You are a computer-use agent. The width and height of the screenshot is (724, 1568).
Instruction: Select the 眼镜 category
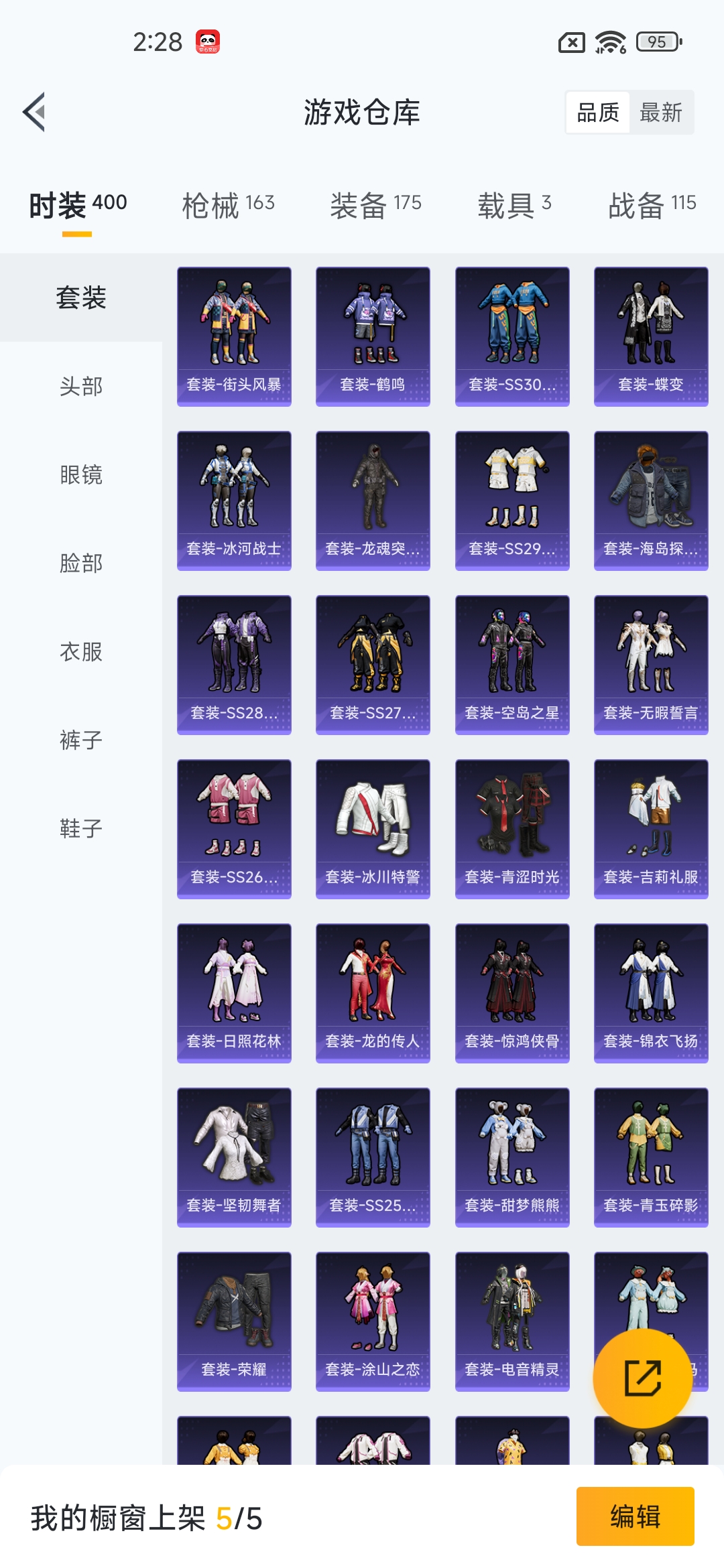pos(81,474)
